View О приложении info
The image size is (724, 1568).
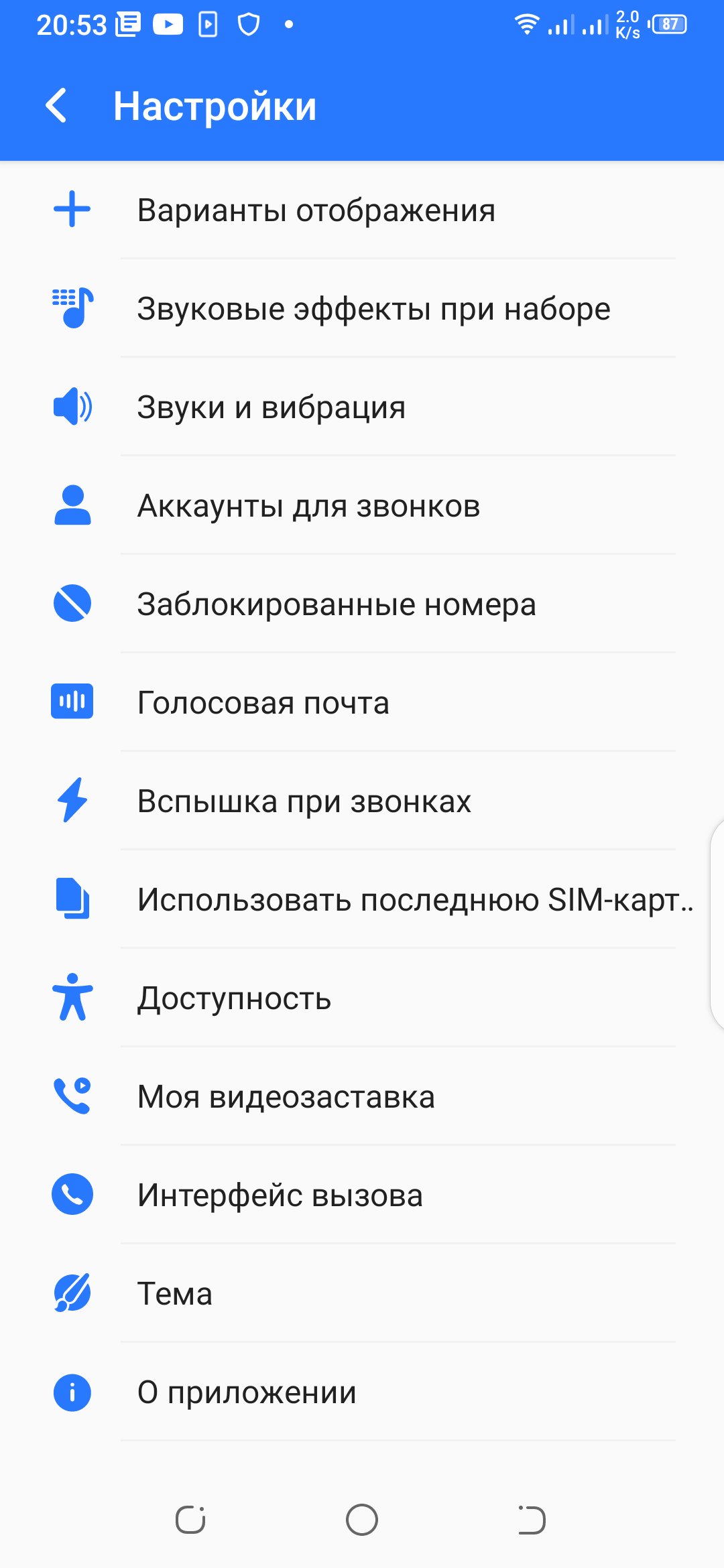[362, 1392]
